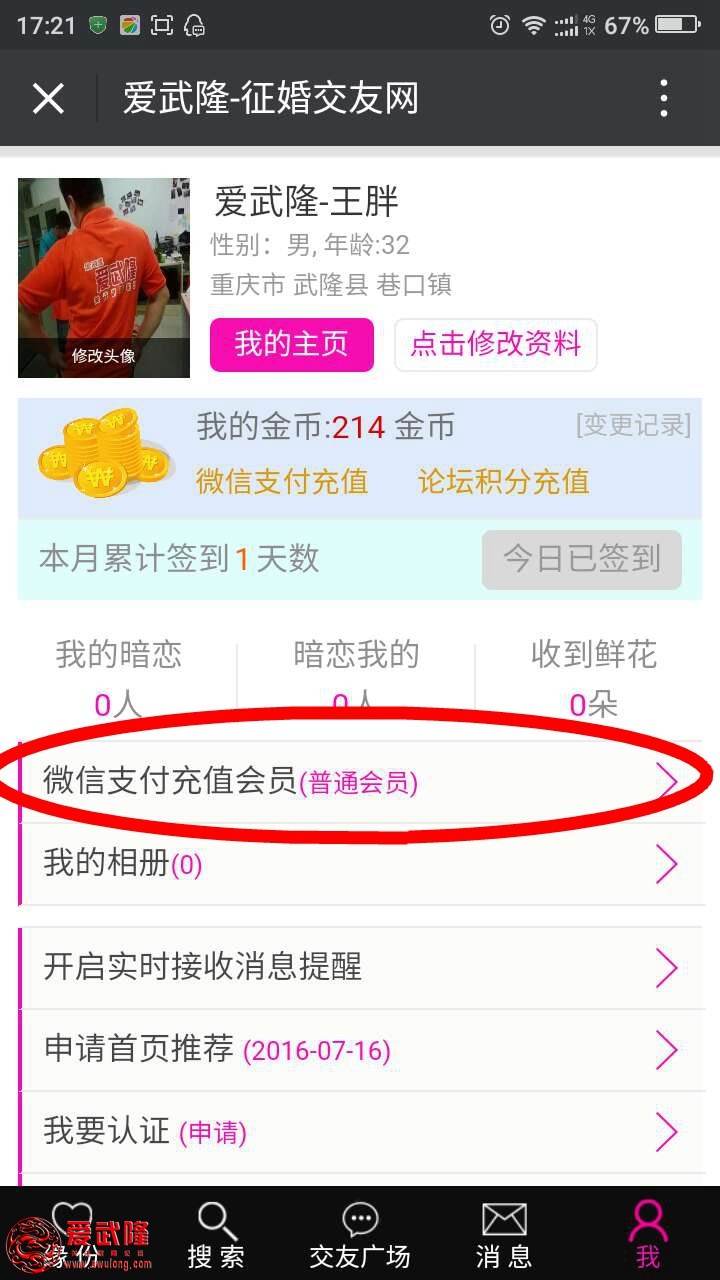
Task: Tap 修改头像 to change avatar
Action: tap(103, 355)
